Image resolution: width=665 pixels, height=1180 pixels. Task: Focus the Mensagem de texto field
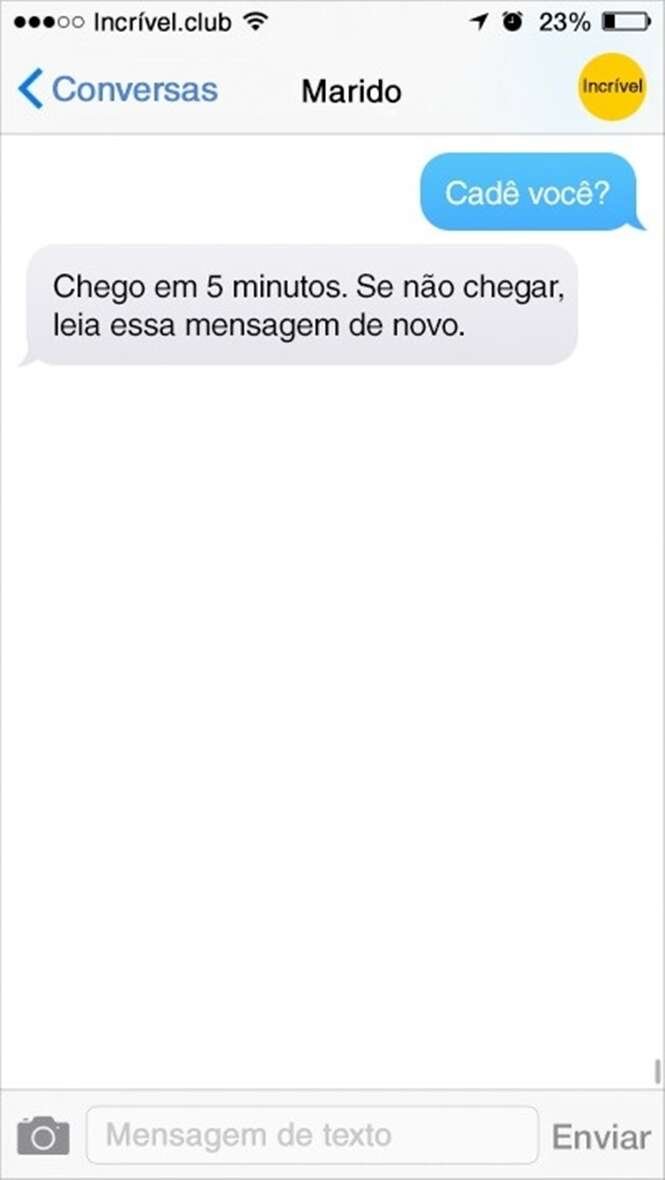[x=312, y=1136]
